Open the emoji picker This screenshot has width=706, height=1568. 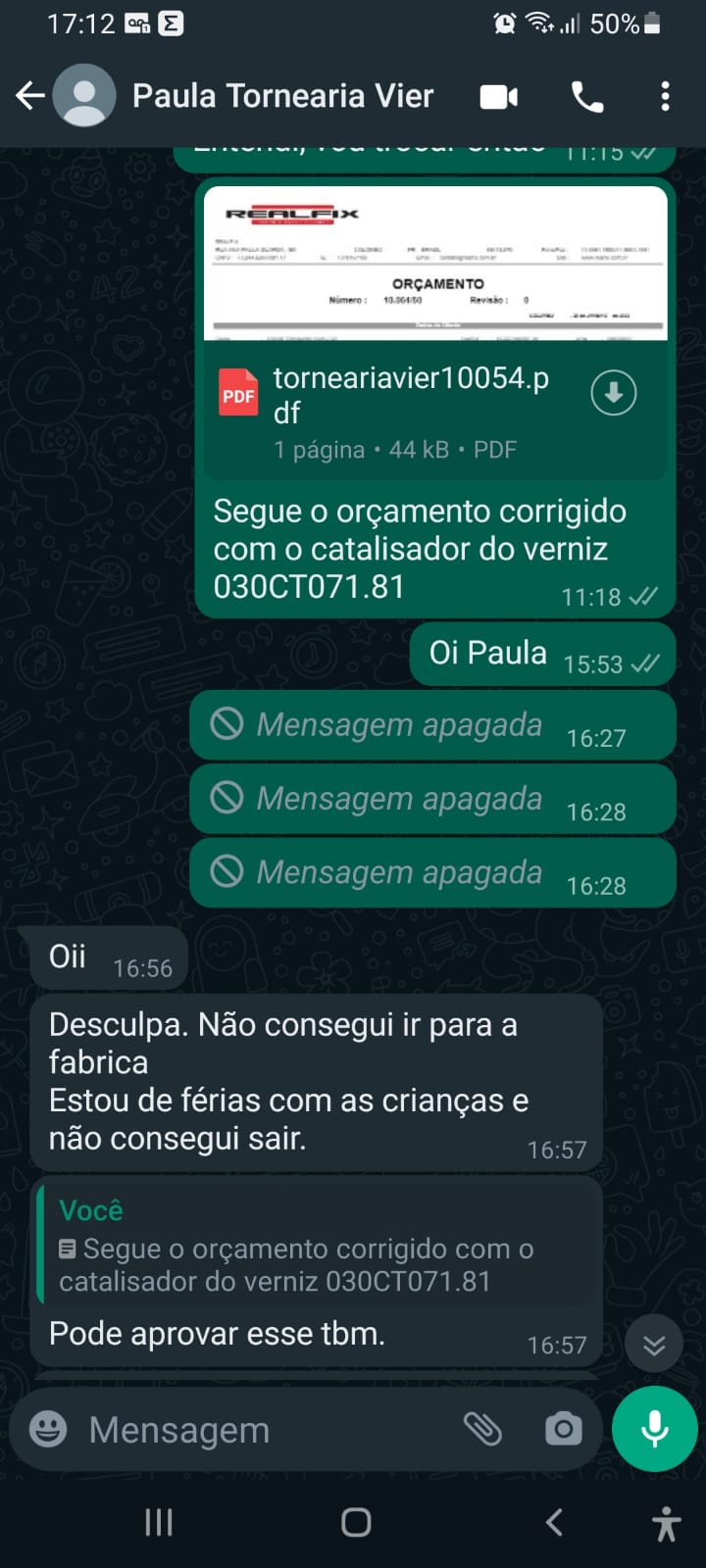click(x=48, y=1430)
